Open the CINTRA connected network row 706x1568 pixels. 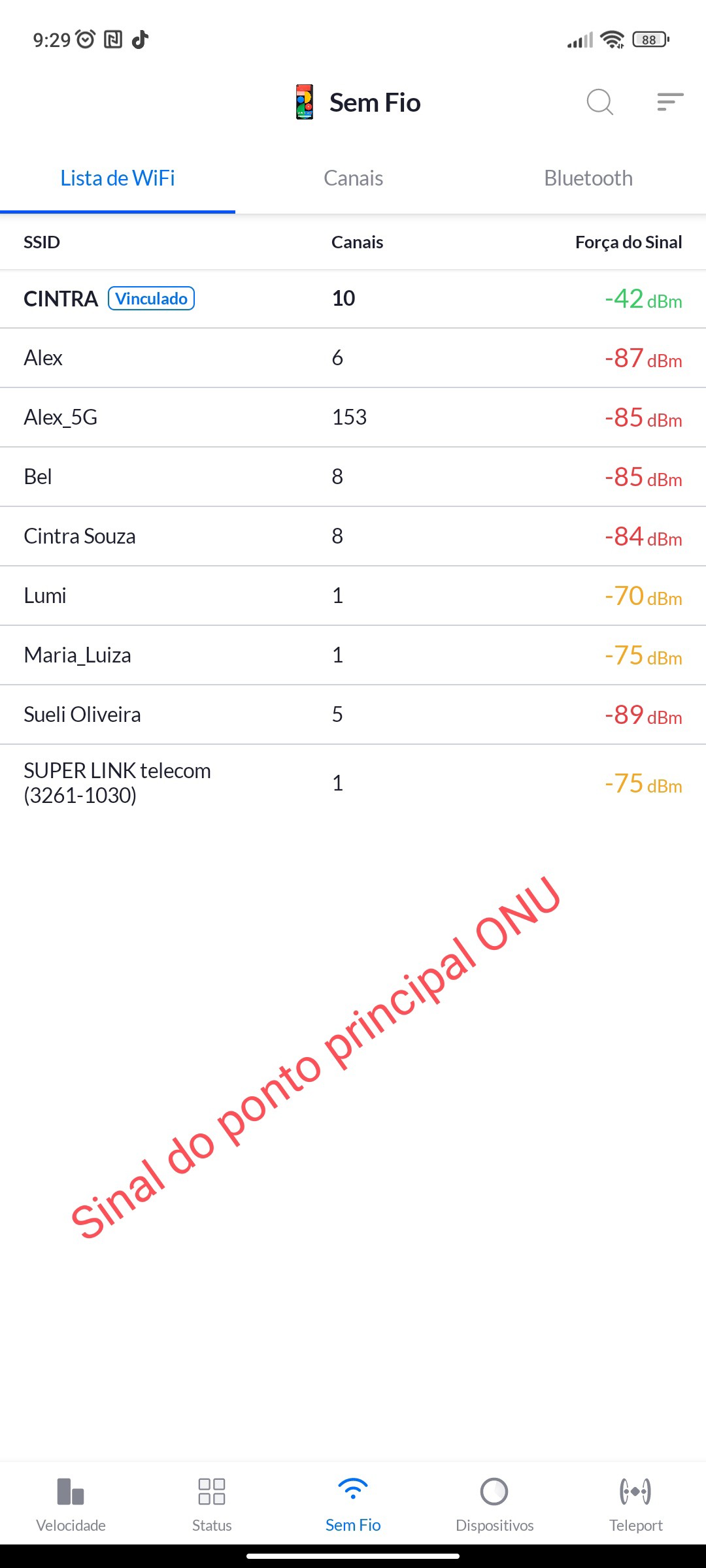pyautogui.click(x=353, y=299)
